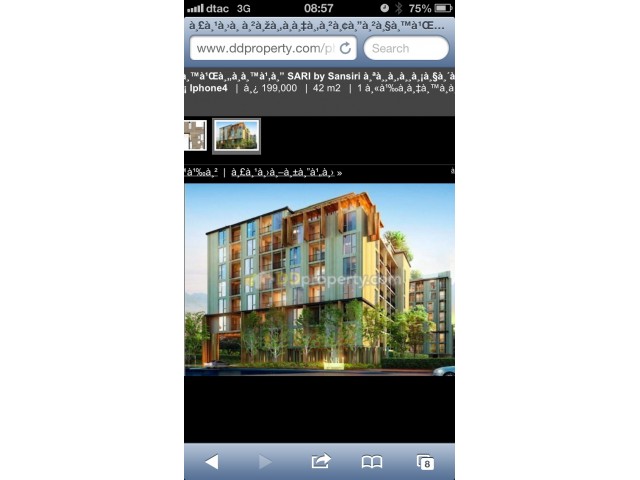Open Safari bookmarks
Screen dimensions: 640x480
click(372, 461)
